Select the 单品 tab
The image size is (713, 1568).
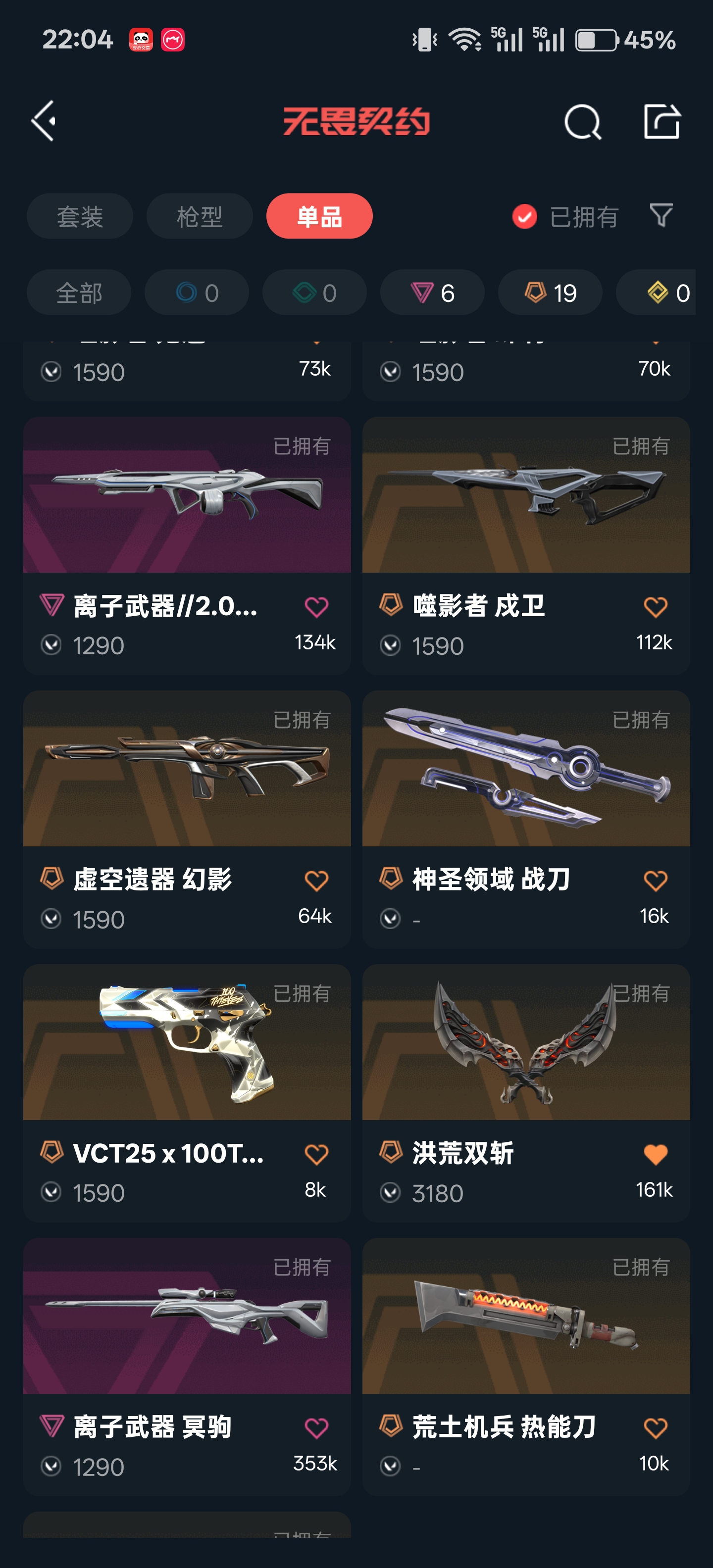[x=319, y=216]
